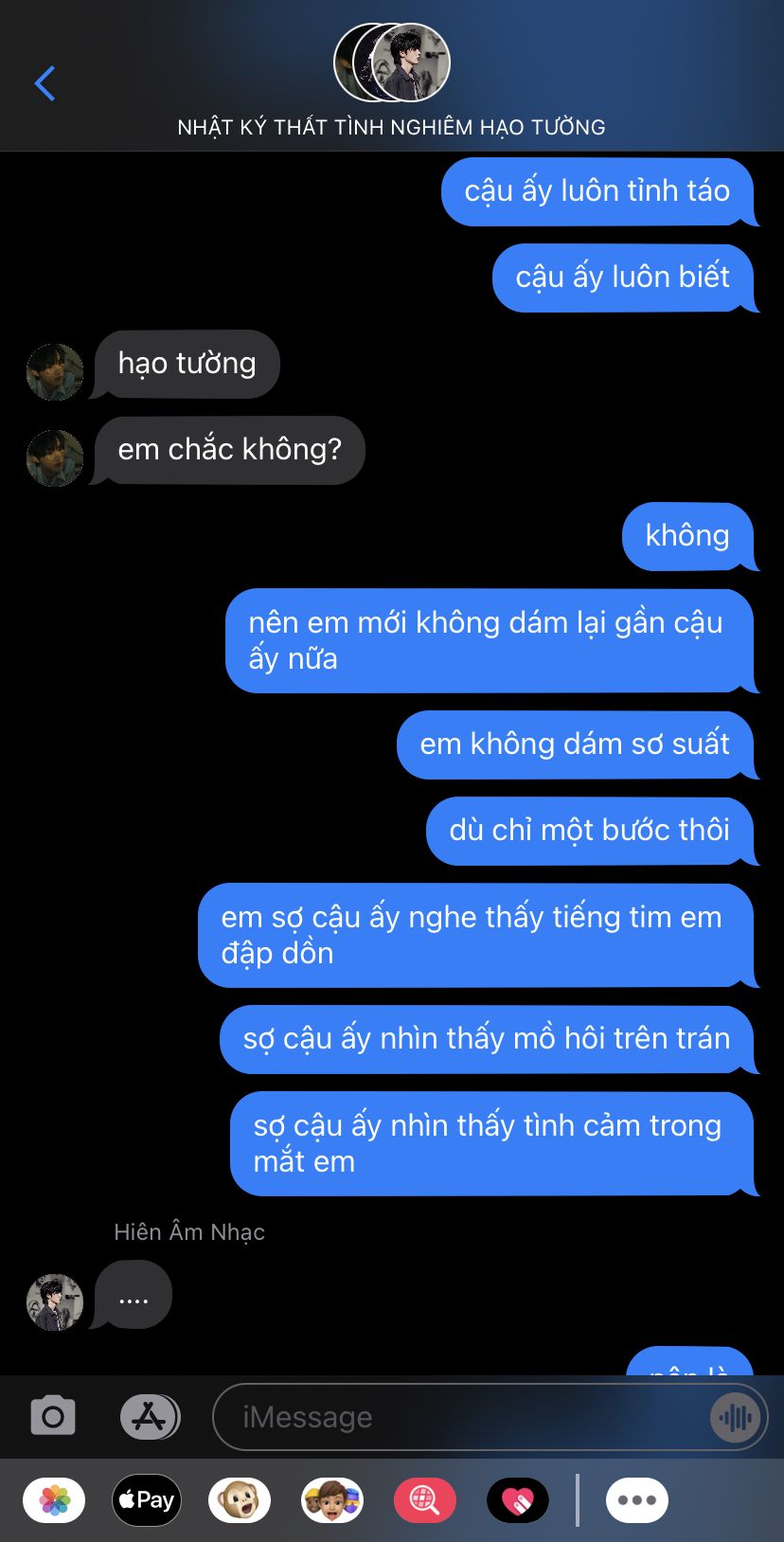Viewport: 784px width, 1542px height.
Task: Open the #images search app
Action: (425, 1500)
